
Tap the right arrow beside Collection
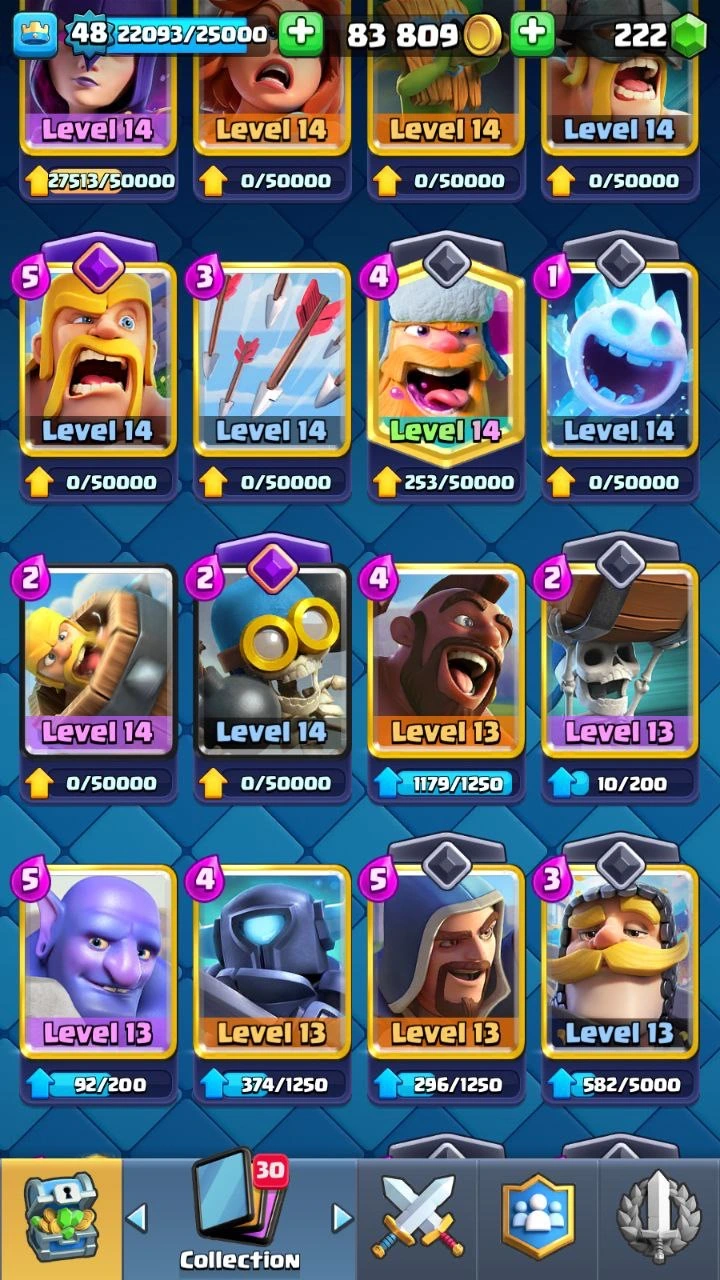[x=343, y=1218]
